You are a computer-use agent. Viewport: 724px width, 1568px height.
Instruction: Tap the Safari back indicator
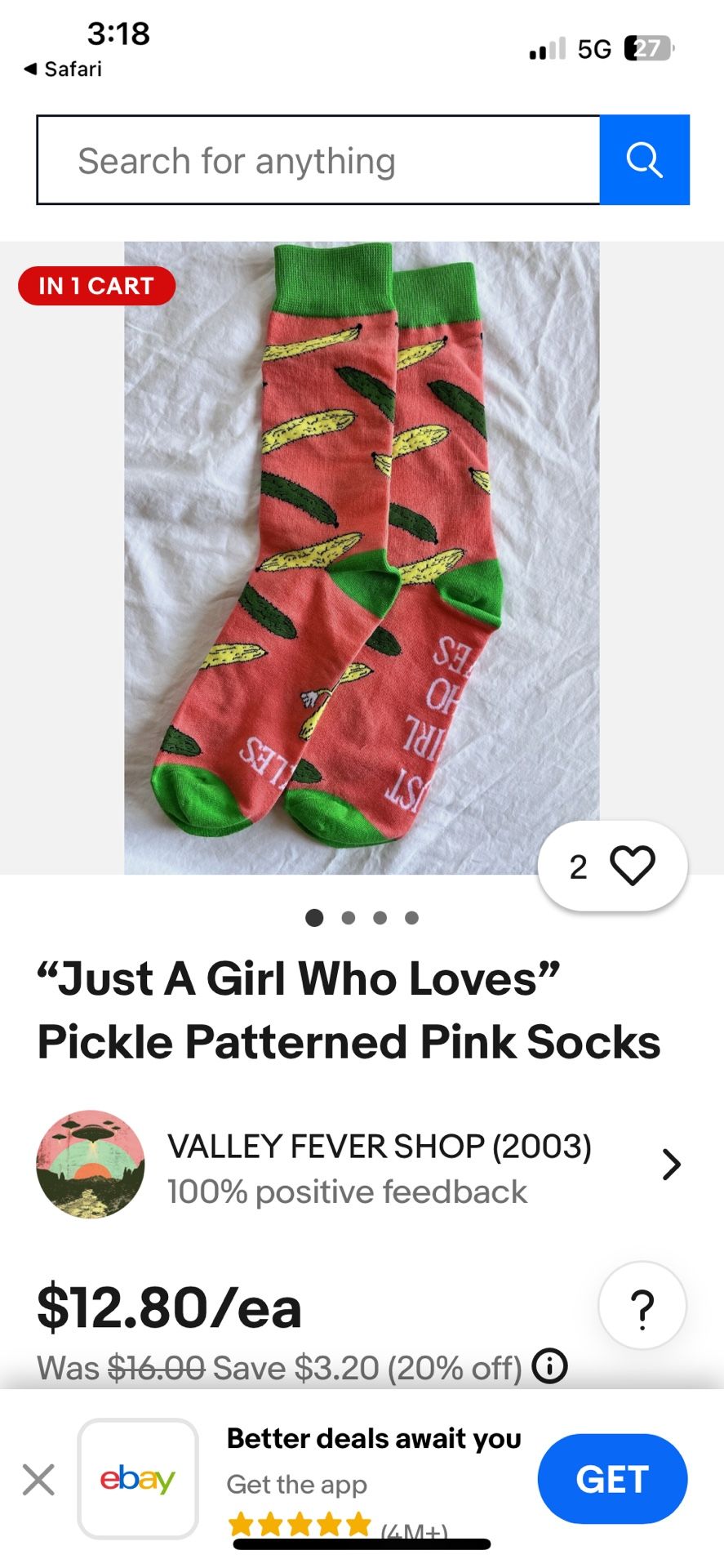coord(61,69)
